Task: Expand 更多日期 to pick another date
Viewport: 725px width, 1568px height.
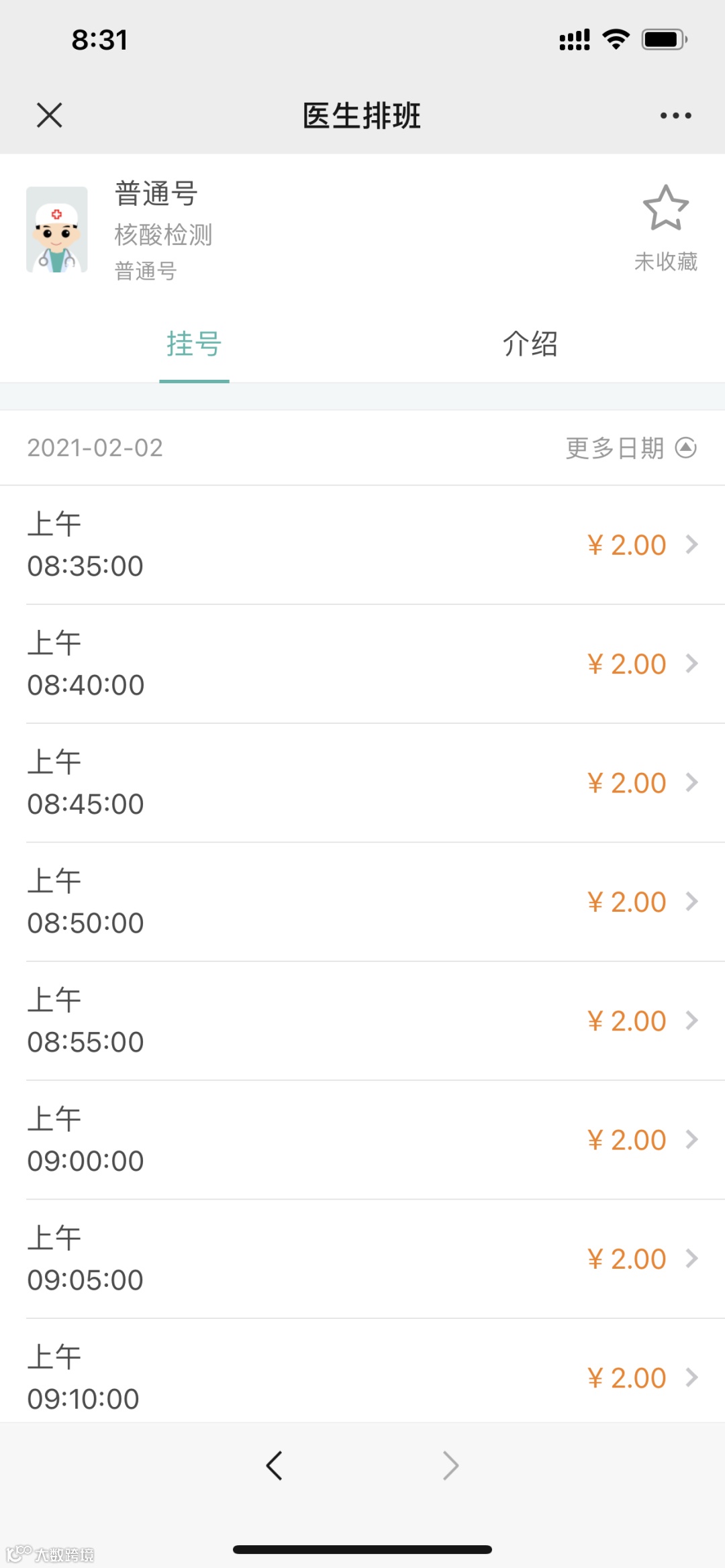Action: 630,448
